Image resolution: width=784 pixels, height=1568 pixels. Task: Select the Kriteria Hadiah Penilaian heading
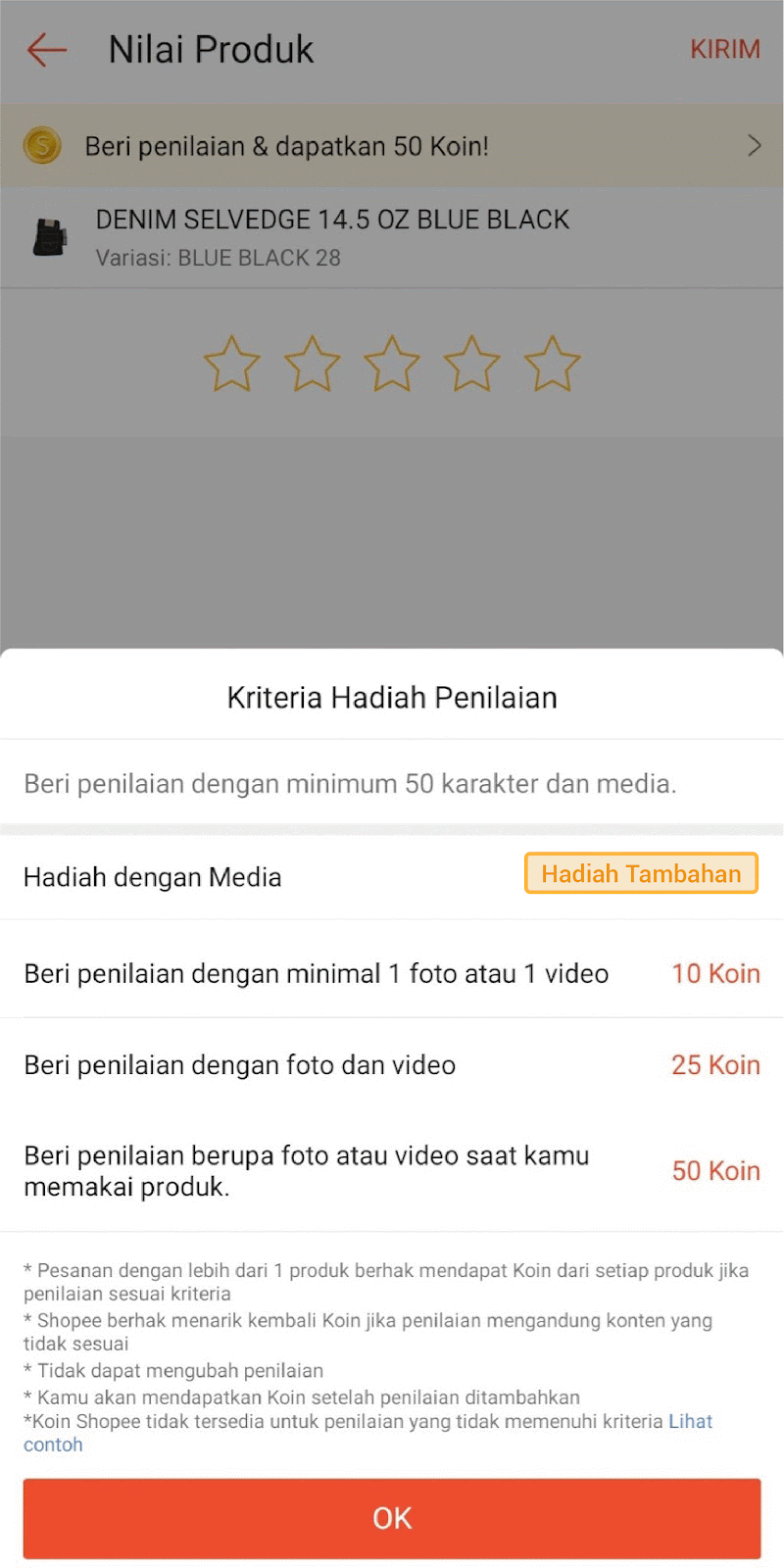tap(392, 697)
